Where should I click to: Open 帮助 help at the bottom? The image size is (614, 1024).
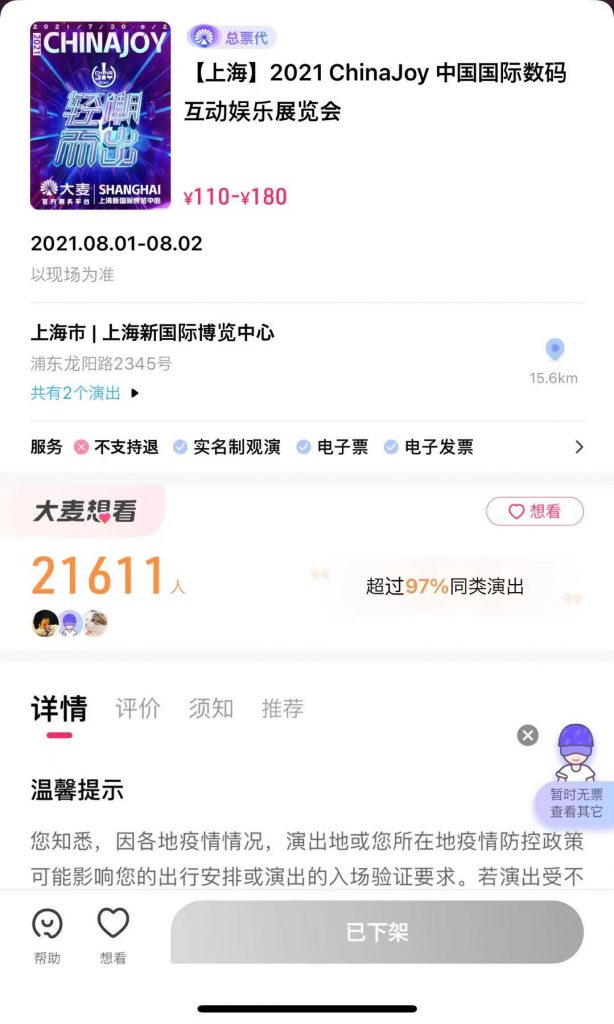[47, 934]
